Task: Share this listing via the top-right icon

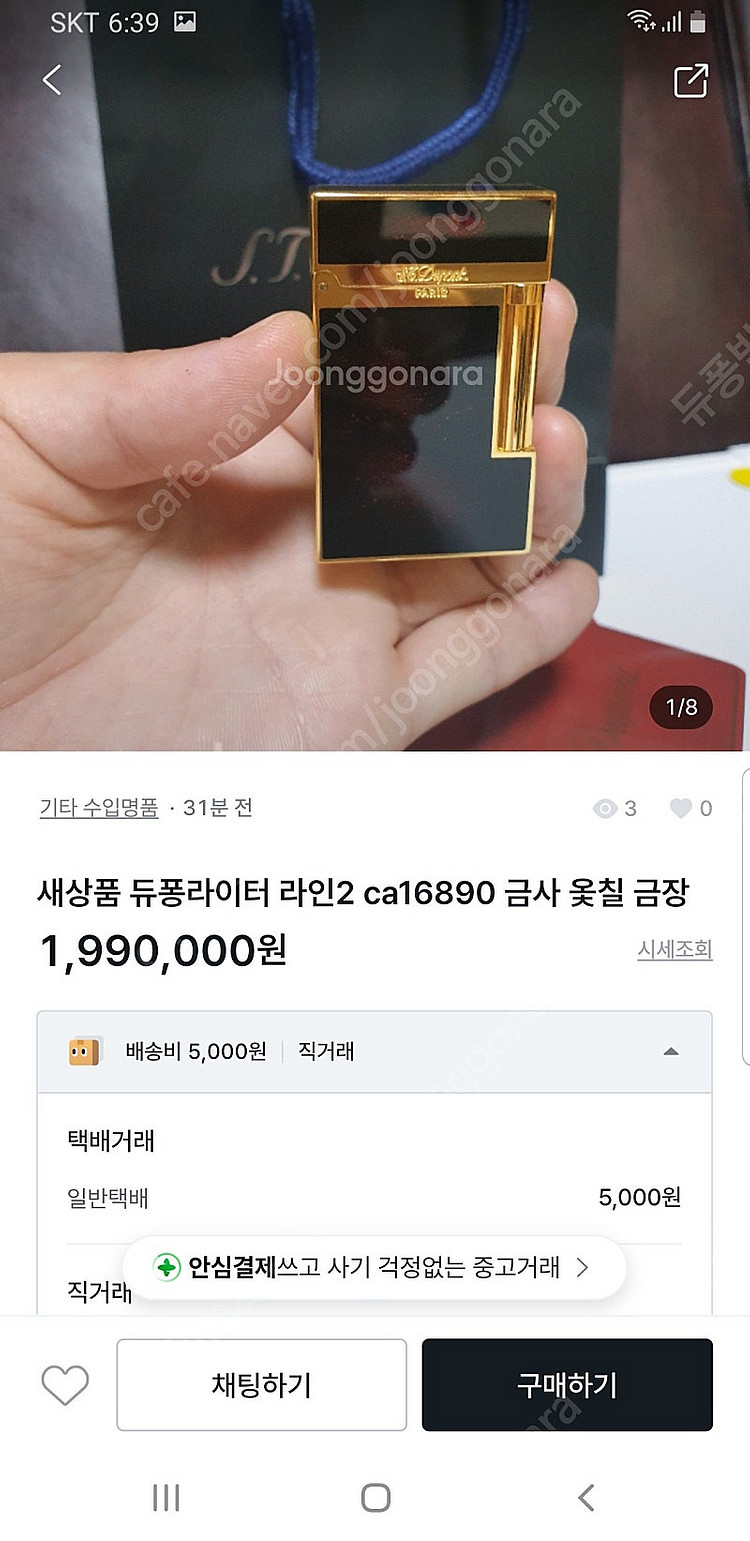Action: coord(691,81)
